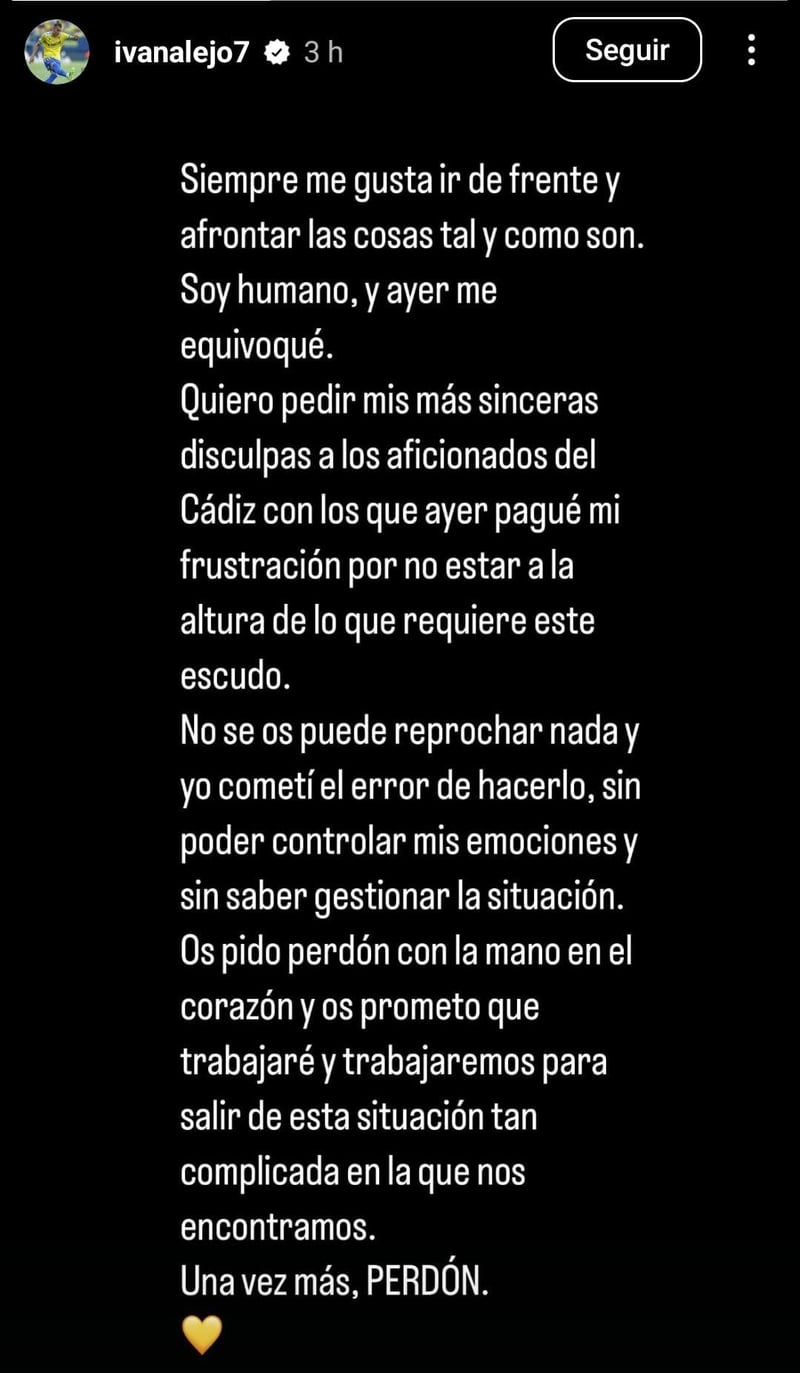
Task: Follow ivanalejo7 with the Seguir button
Action: click(x=627, y=50)
